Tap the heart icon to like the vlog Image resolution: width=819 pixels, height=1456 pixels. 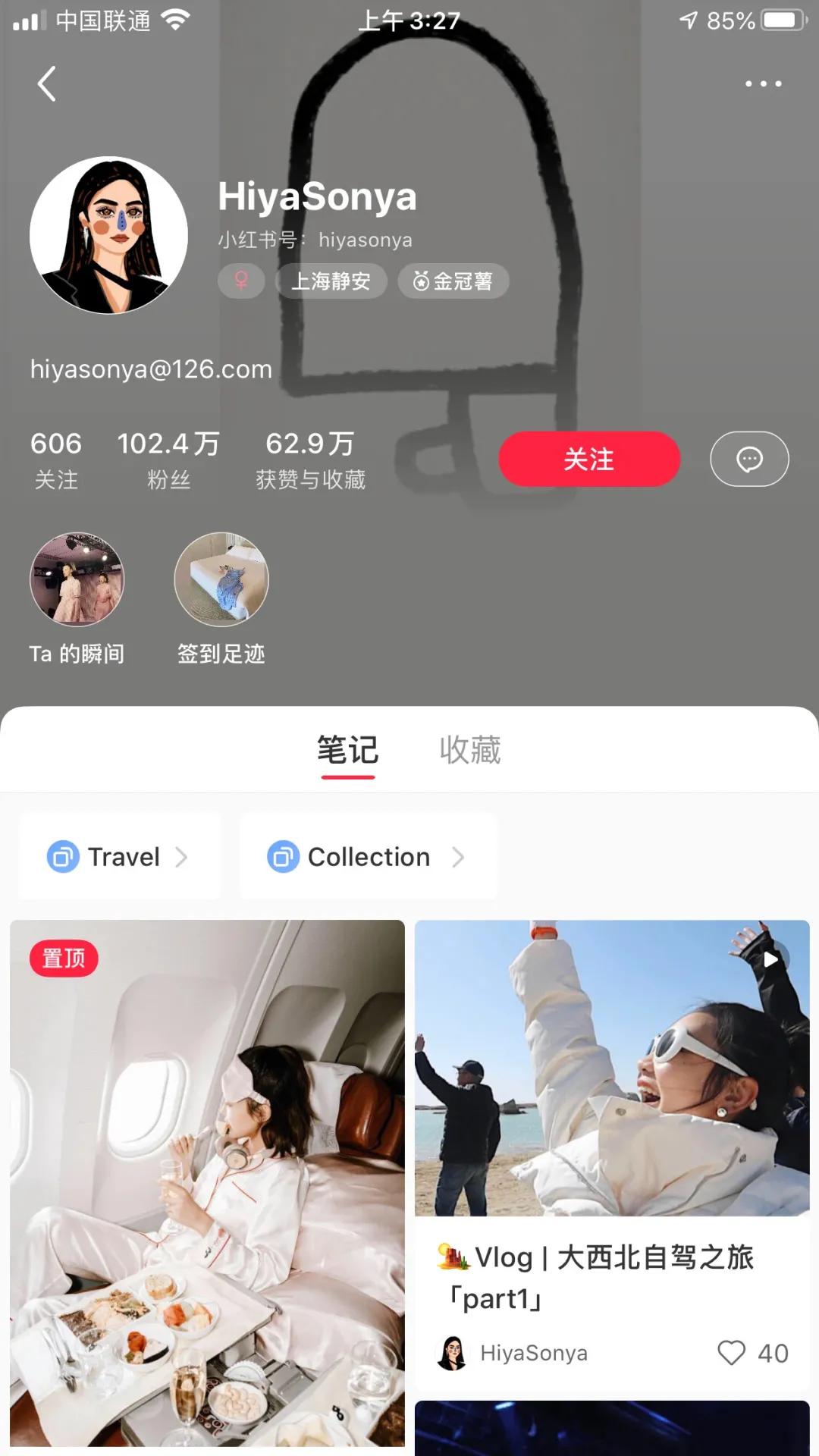click(730, 1353)
